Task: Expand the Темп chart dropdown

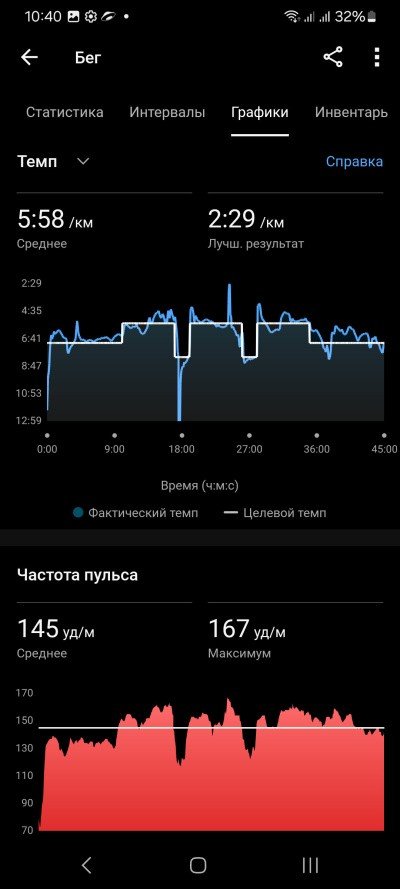Action: (x=53, y=162)
